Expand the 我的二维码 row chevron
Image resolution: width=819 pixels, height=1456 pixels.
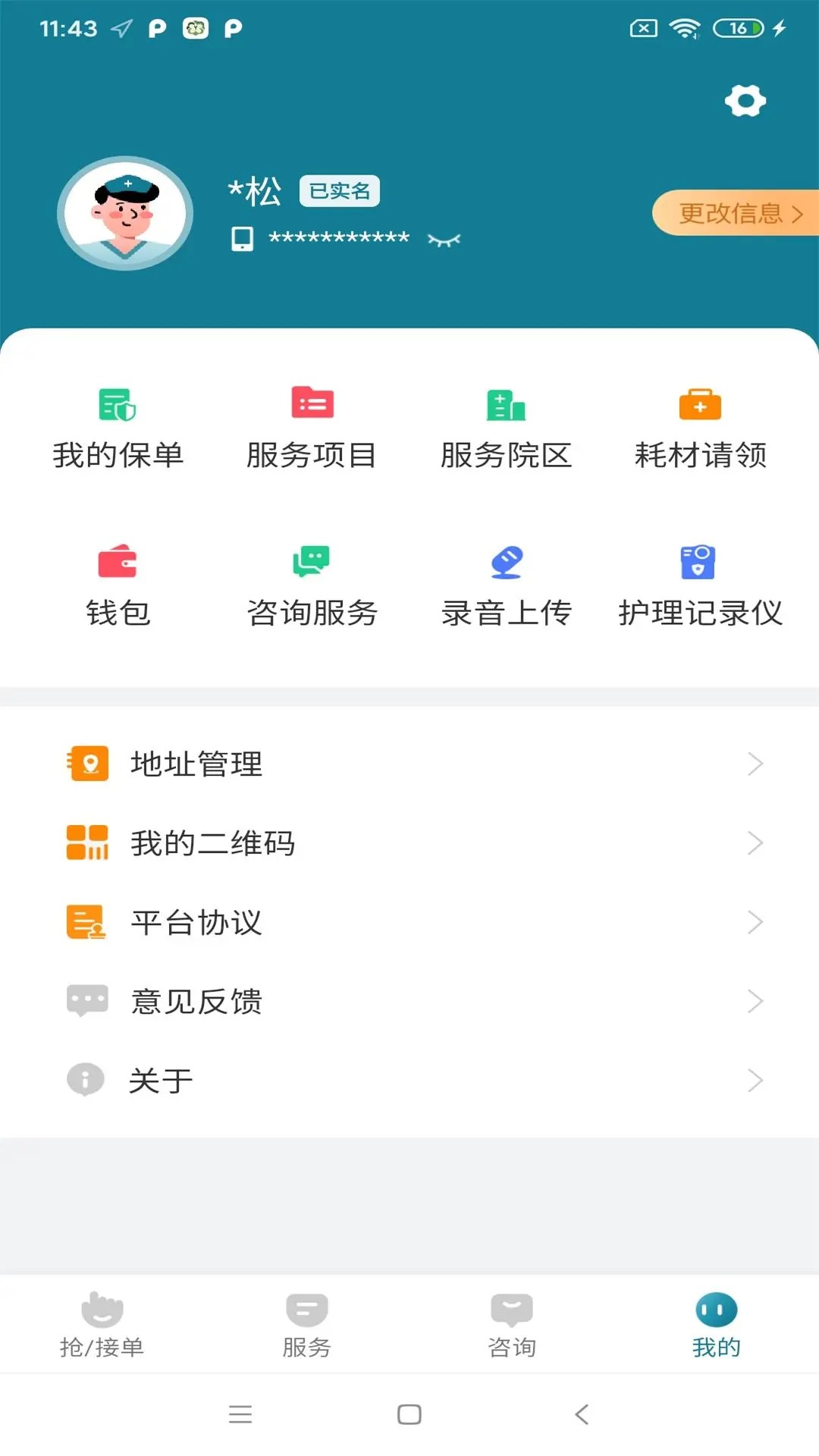pos(755,843)
